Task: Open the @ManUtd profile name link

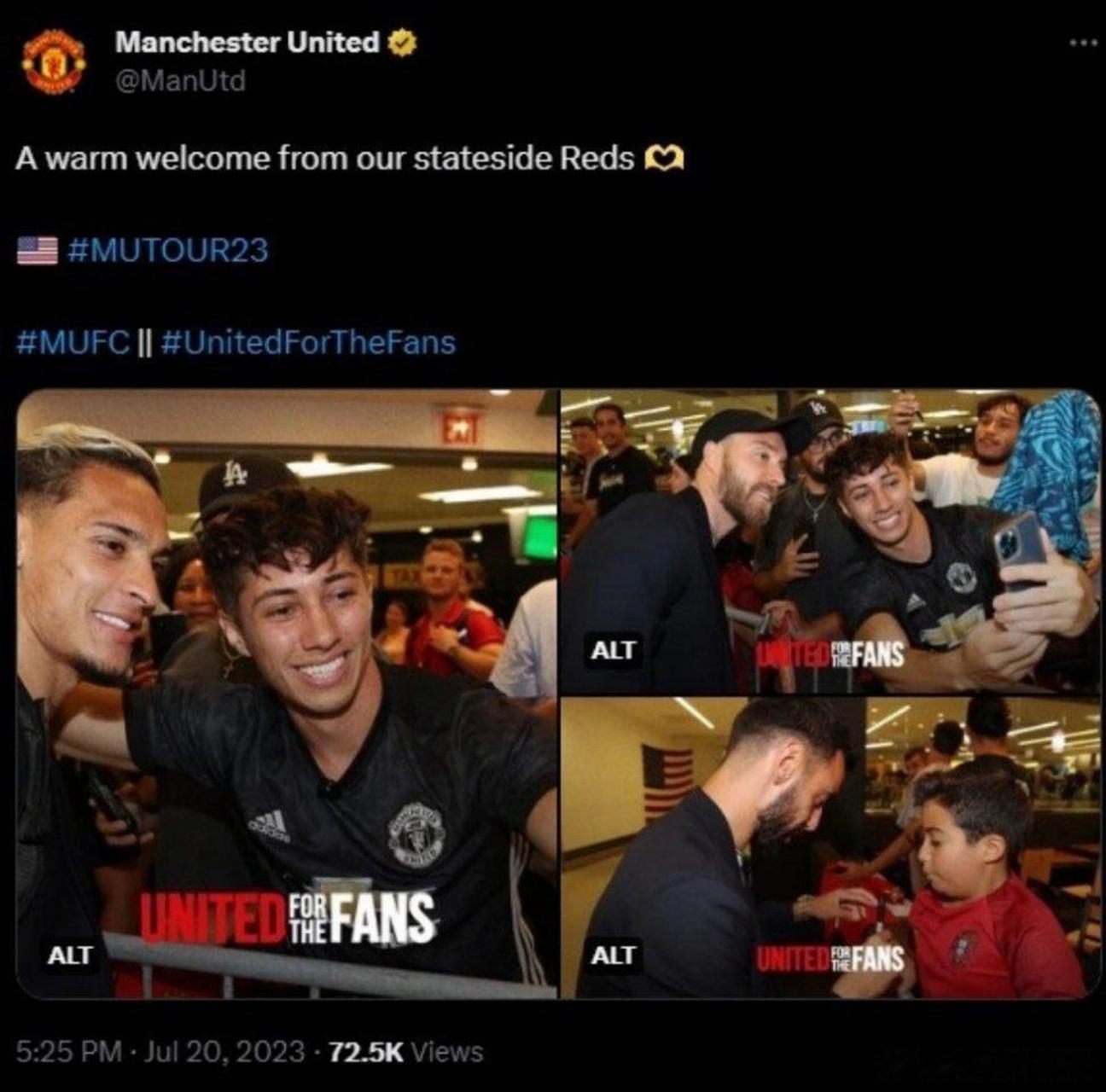Action: click(247, 41)
